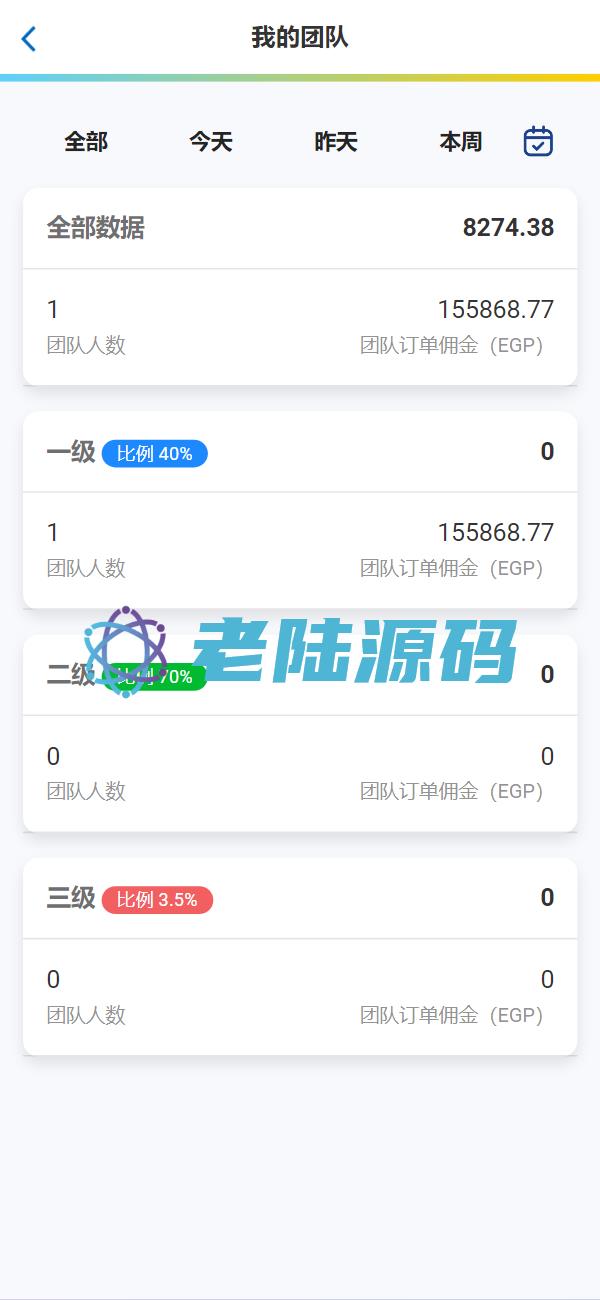Select the 今天 filter tab
Screen dimensions: 600x1300
211,142
